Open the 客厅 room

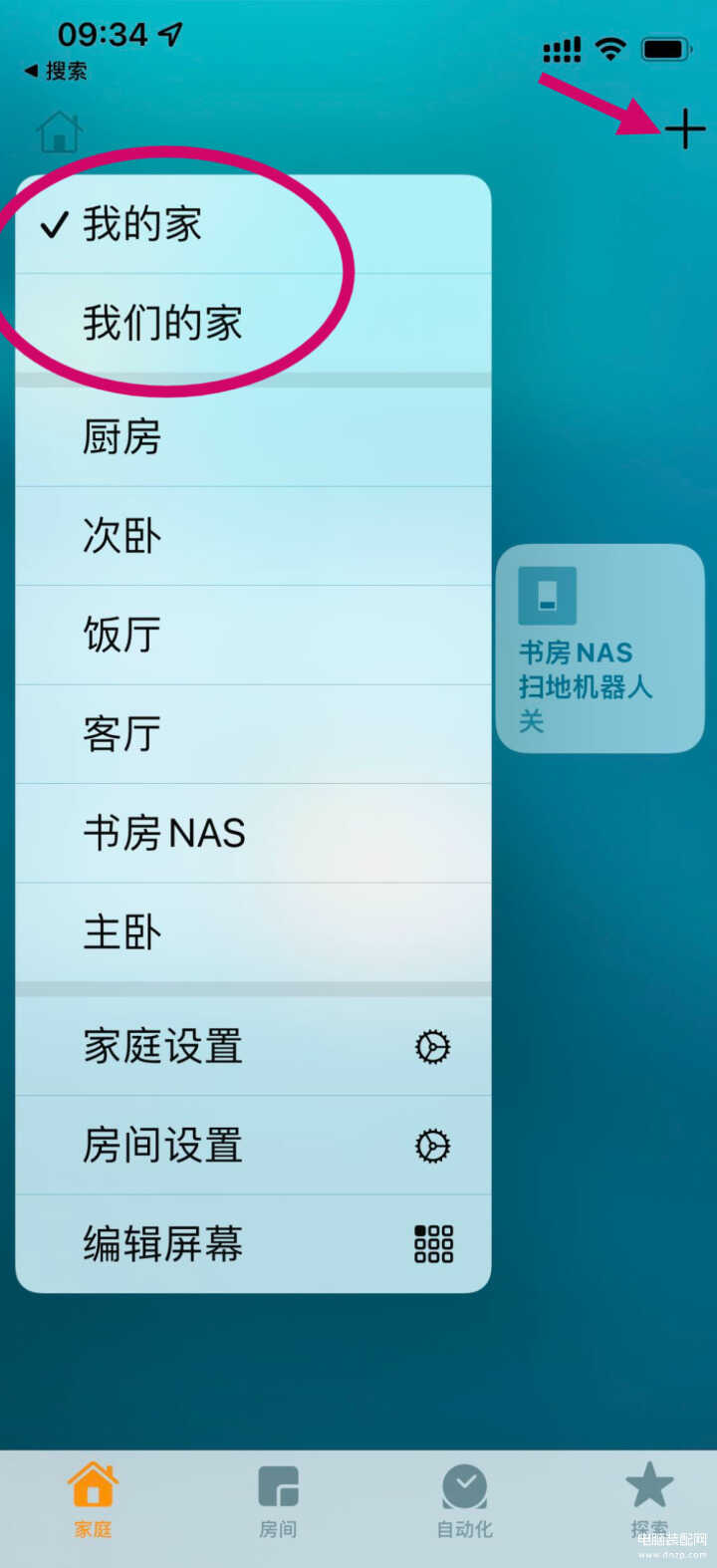click(253, 734)
